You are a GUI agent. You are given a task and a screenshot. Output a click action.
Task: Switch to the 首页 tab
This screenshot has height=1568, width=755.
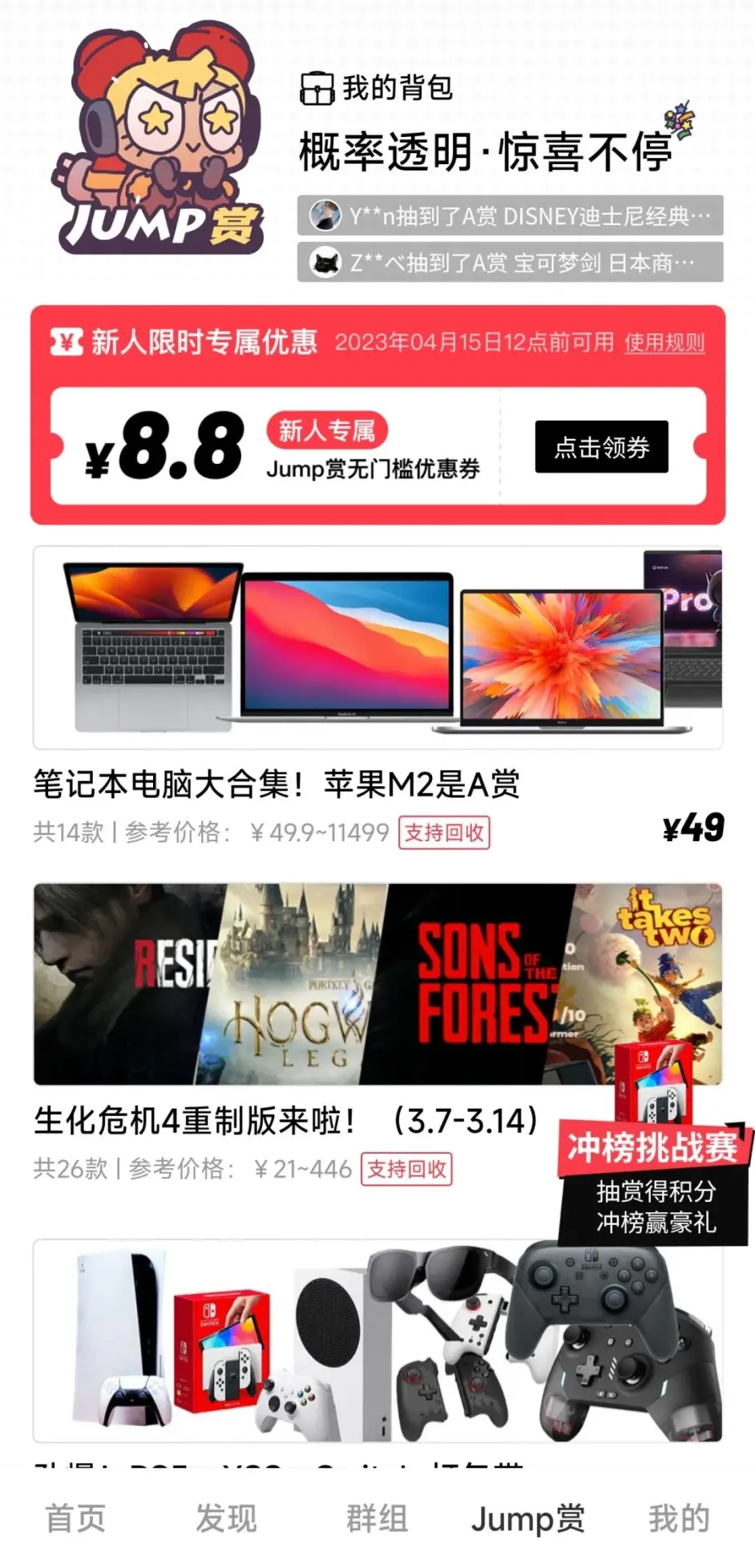click(x=75, y=1518)
